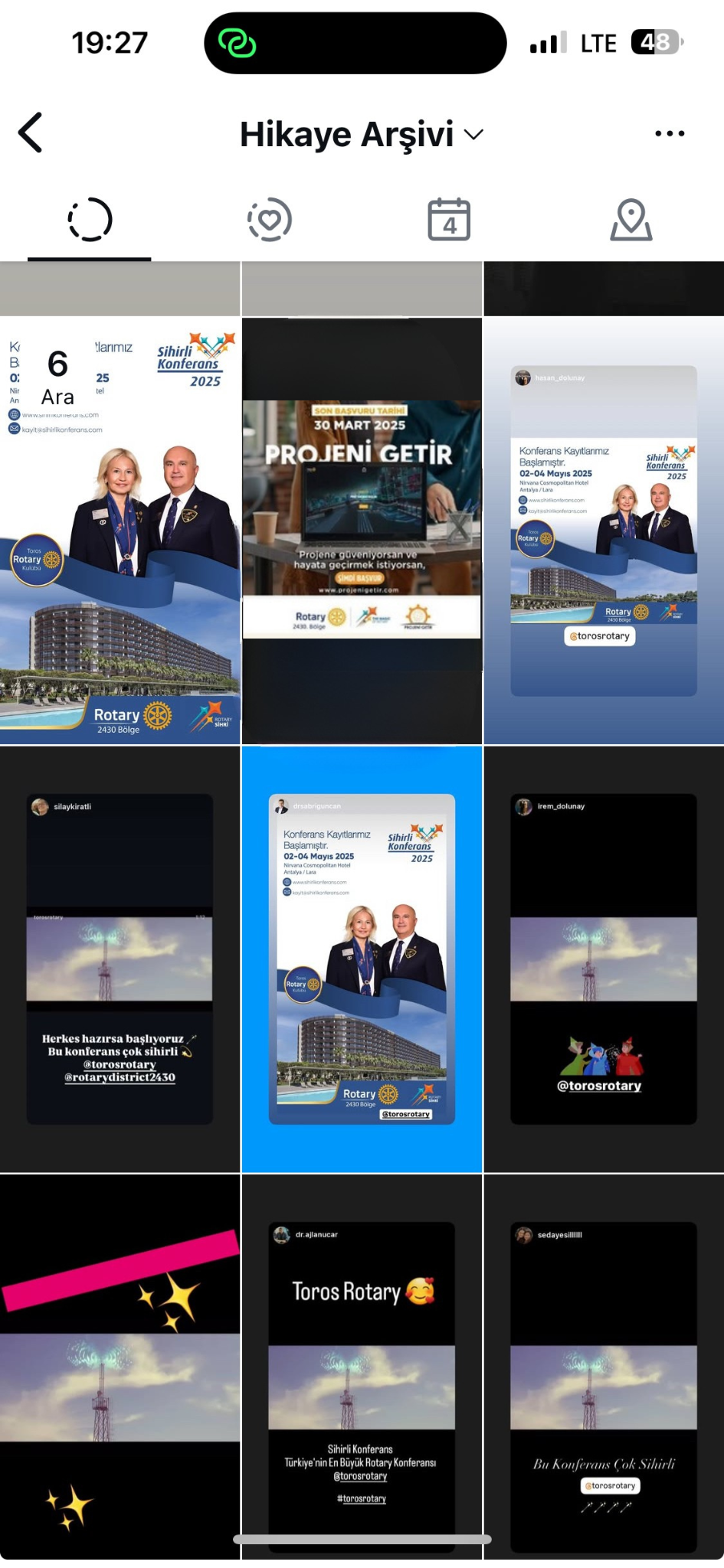Open the drsabriguncan story on blue background
The image size is (724, 1568).
[362, 959]
